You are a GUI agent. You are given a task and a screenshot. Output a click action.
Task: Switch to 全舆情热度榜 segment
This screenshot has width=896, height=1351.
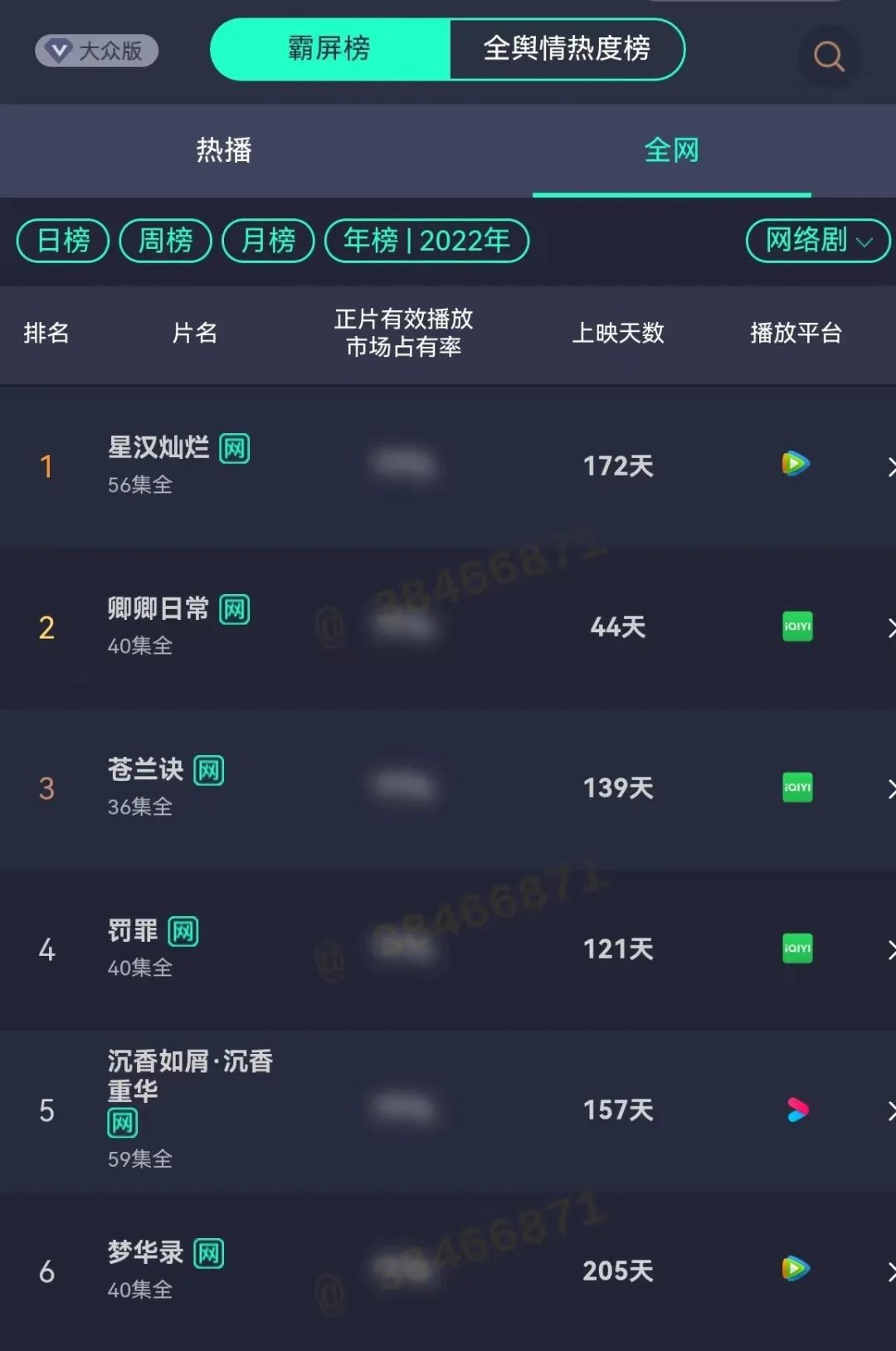pyautogui.click(x=567, y=49)
